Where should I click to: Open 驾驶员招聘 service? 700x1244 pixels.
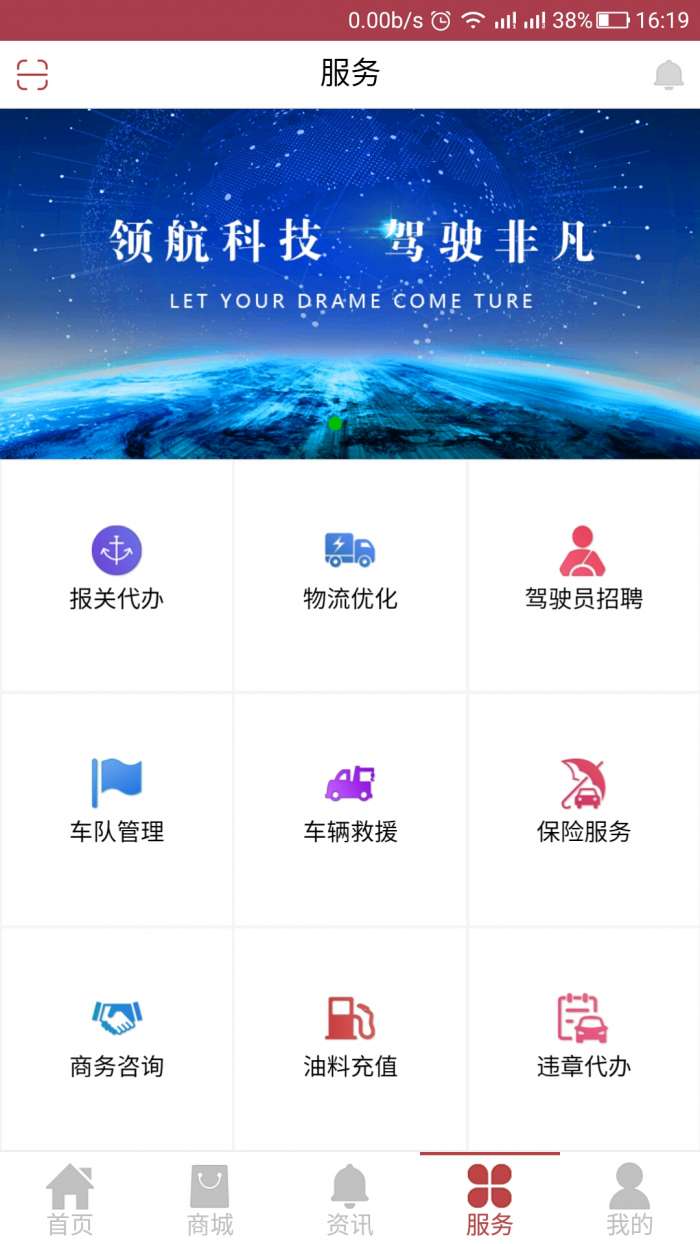click(583, 573)
